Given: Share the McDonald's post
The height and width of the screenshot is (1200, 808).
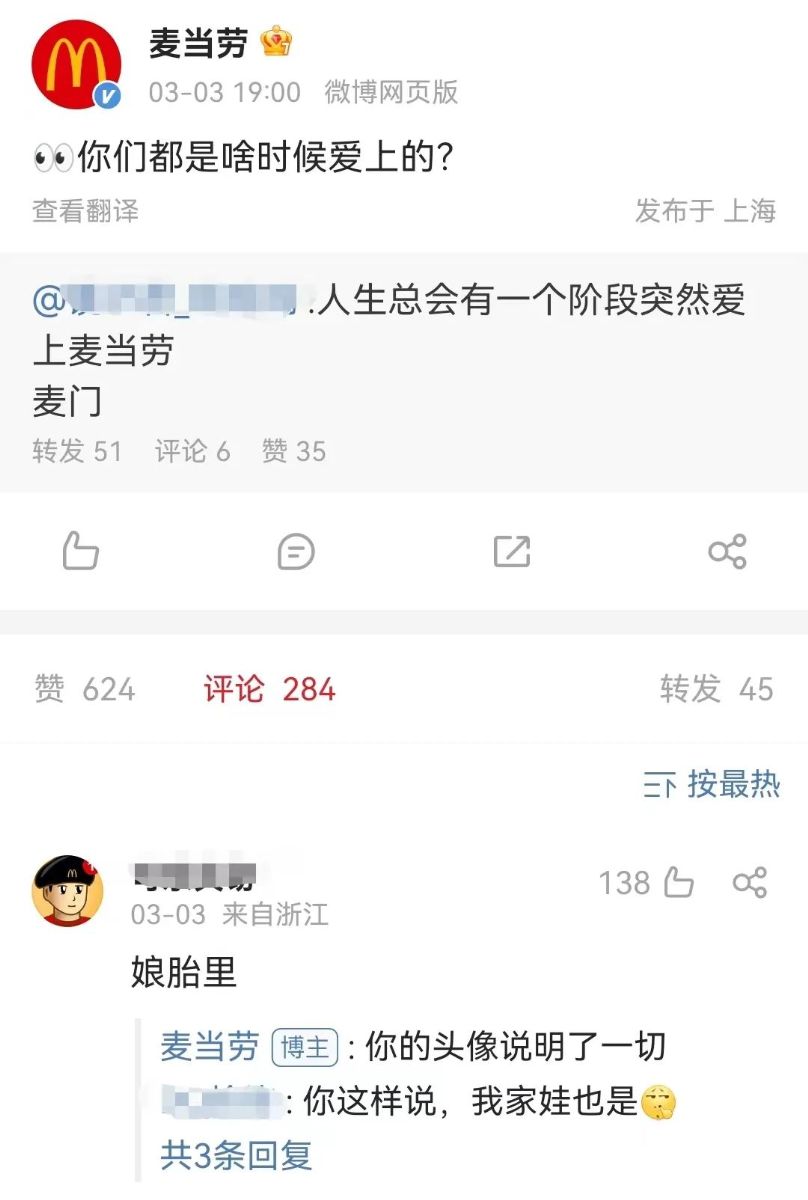Looking at the screenshot, I should click(x=727, y=551).
